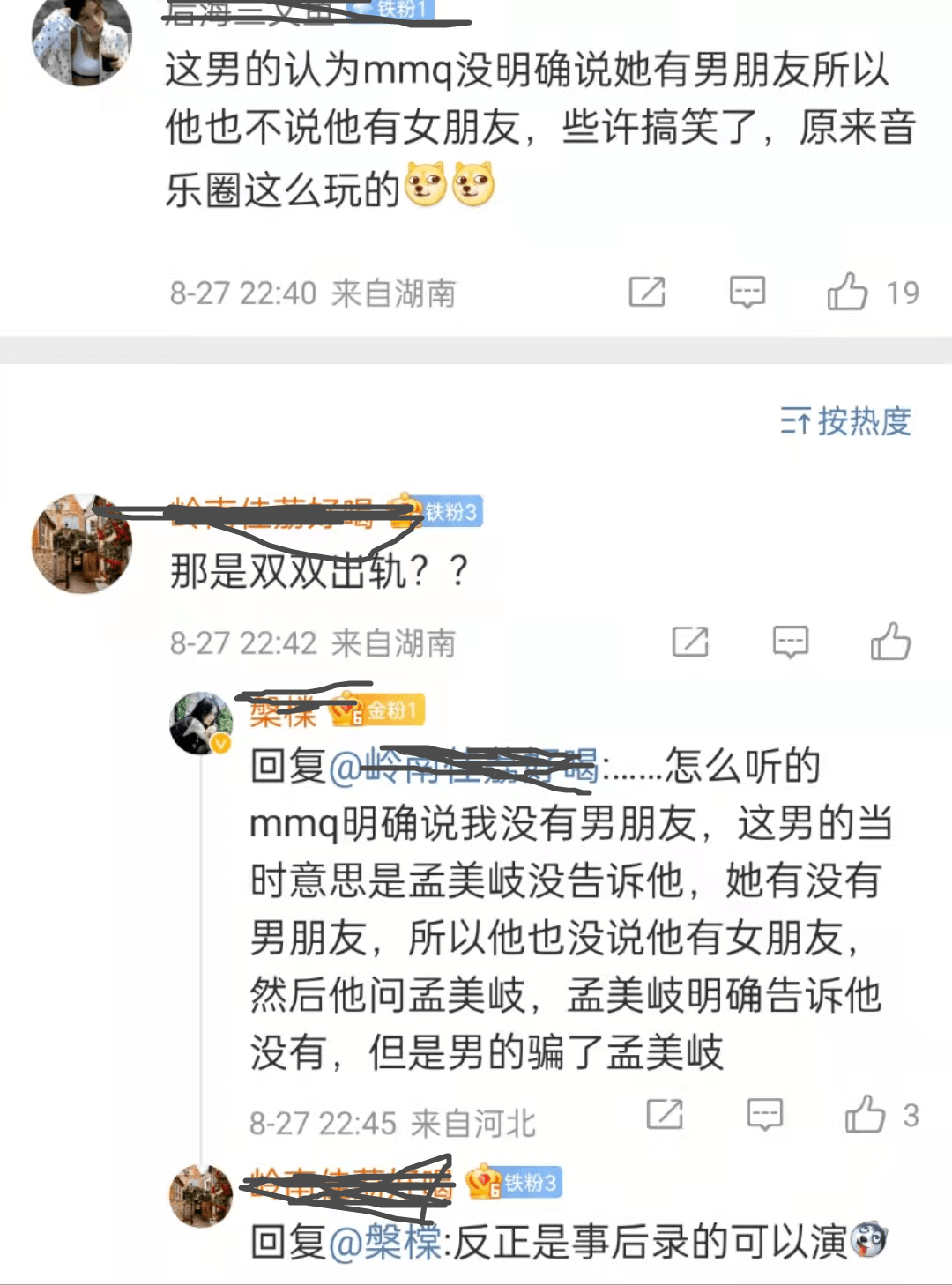
Task: Open the @槃樑 mention link
Action: 384,1242
